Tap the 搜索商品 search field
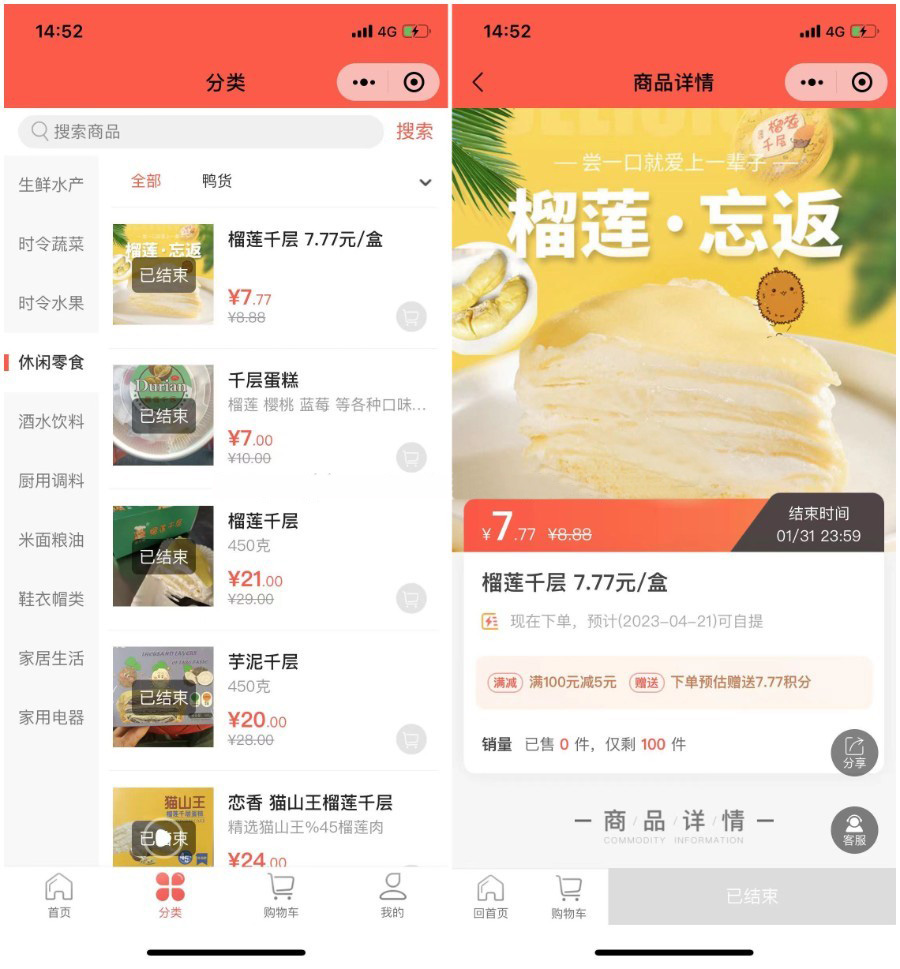 pyautogui.click(x=200, y=132)
